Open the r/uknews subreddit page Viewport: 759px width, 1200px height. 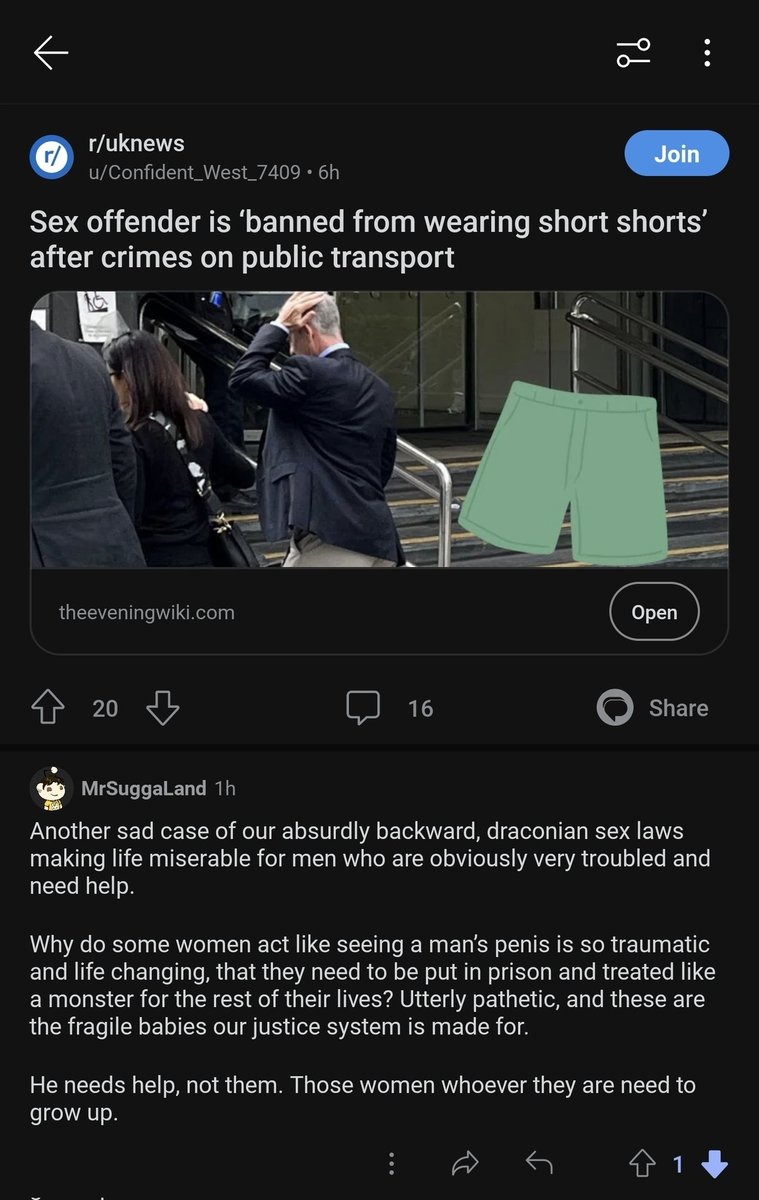pos(137,144)
